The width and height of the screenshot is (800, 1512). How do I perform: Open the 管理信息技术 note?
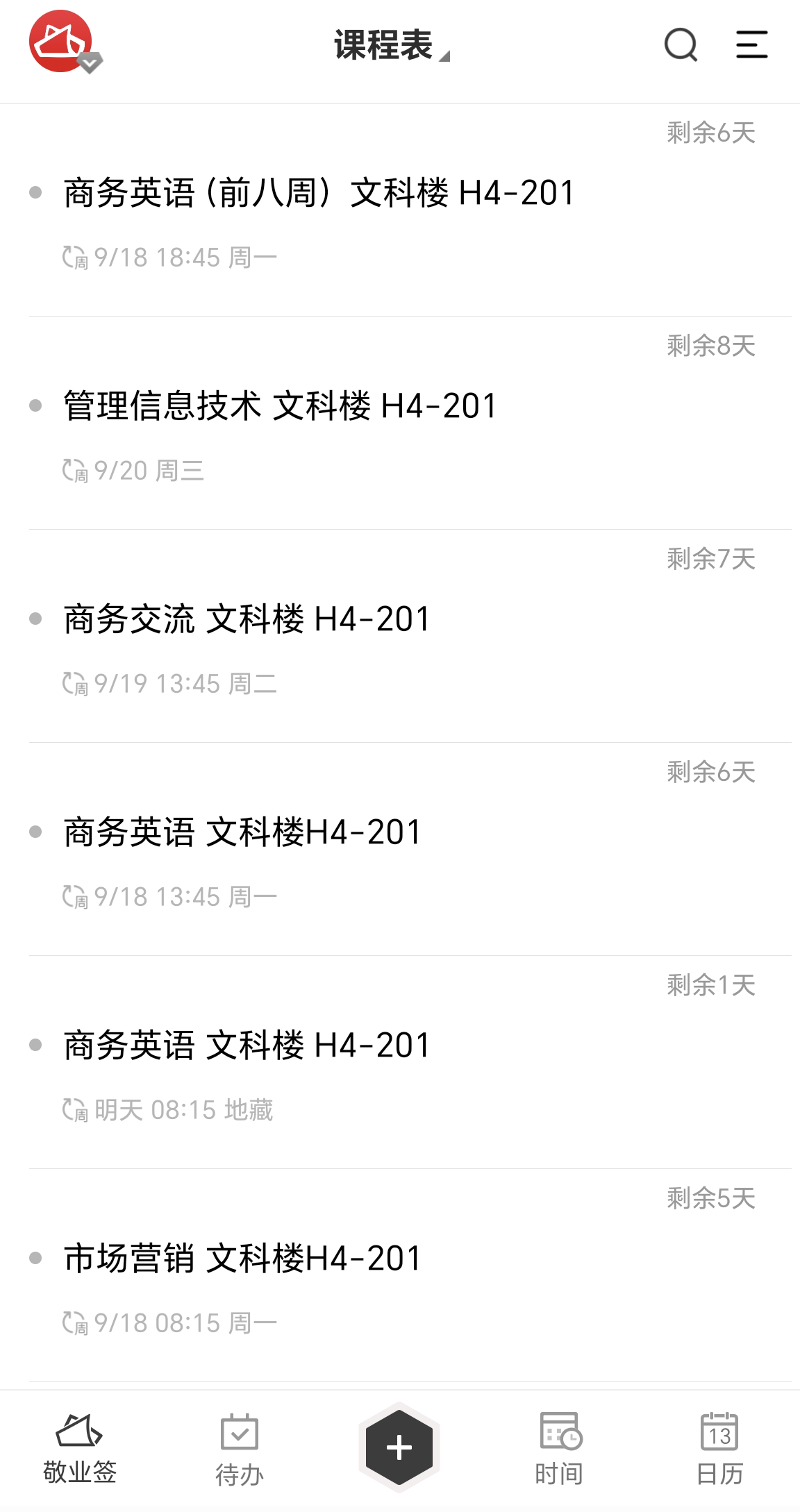point(410,423)
